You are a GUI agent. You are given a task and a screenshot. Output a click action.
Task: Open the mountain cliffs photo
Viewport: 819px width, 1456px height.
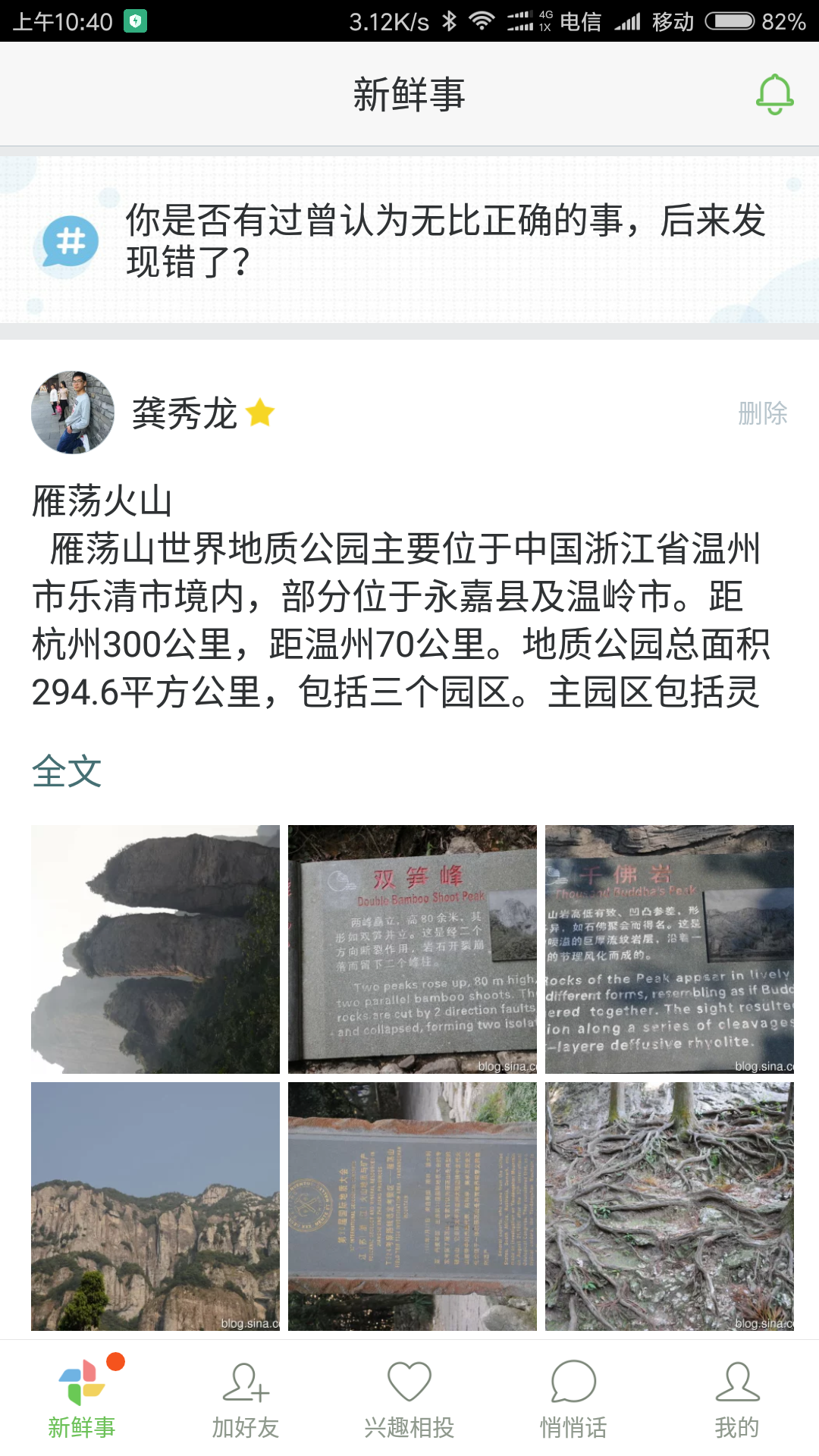click(x=155, y=1206)
